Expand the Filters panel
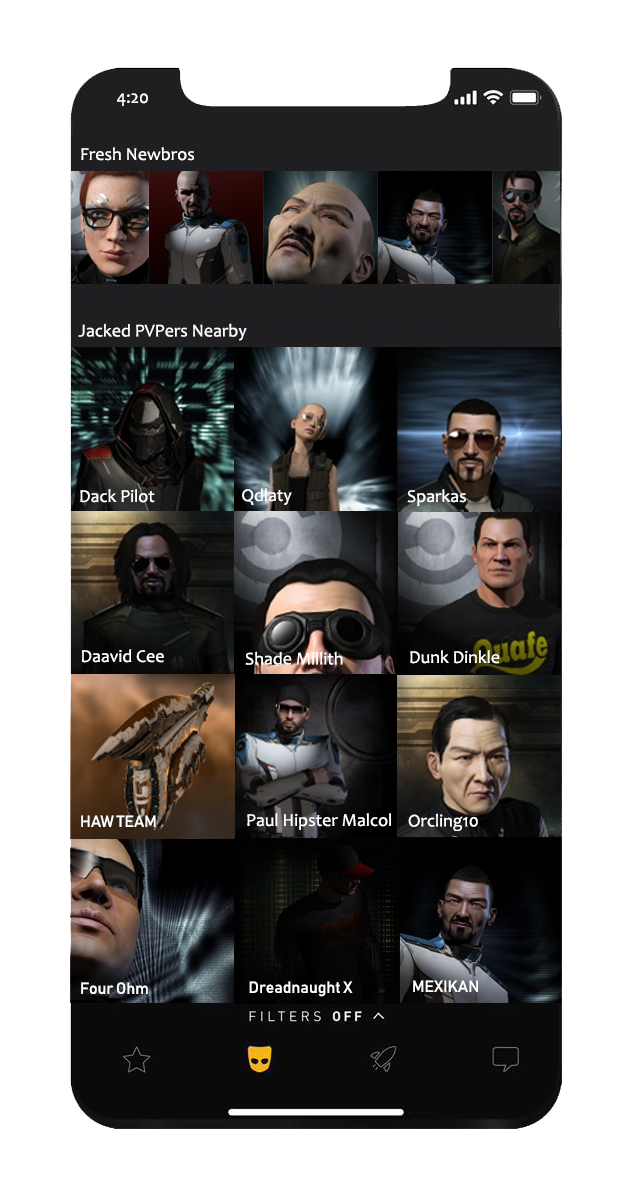 (316, 1016)
